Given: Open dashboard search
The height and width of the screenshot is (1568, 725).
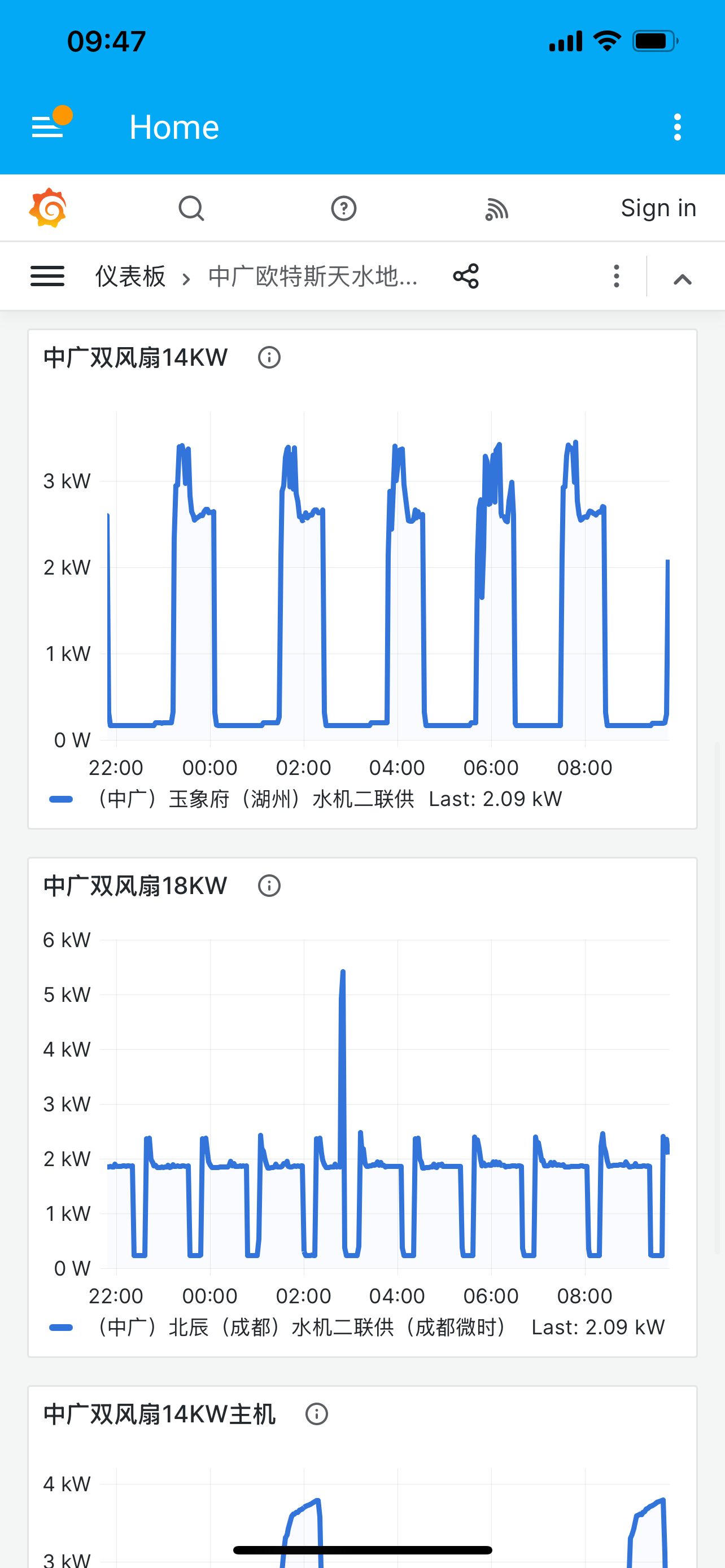Looking at the screenshot, I should 191,208.
